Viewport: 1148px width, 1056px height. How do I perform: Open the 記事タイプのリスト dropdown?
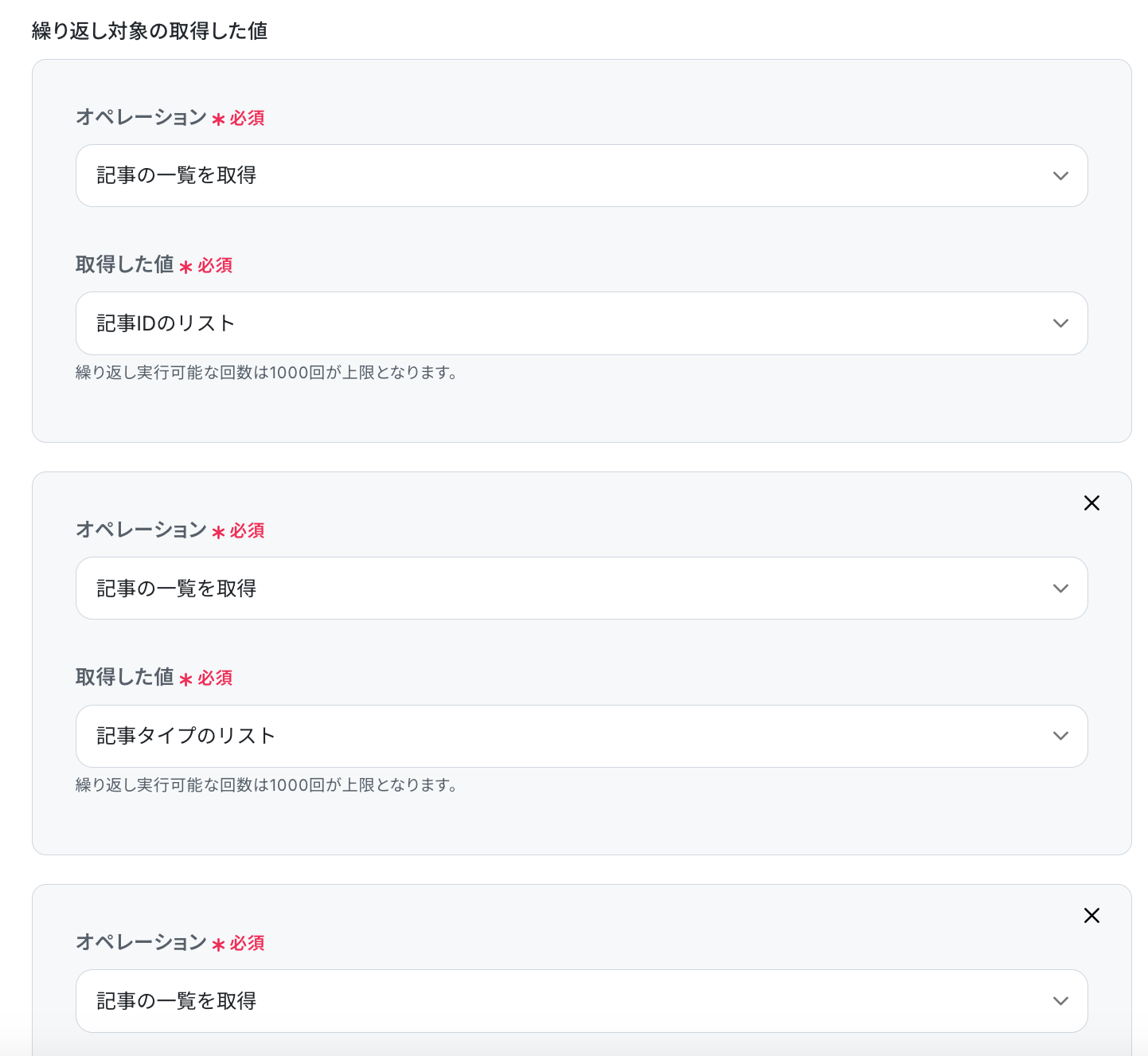pyautogui.click(x=581, y=736)
